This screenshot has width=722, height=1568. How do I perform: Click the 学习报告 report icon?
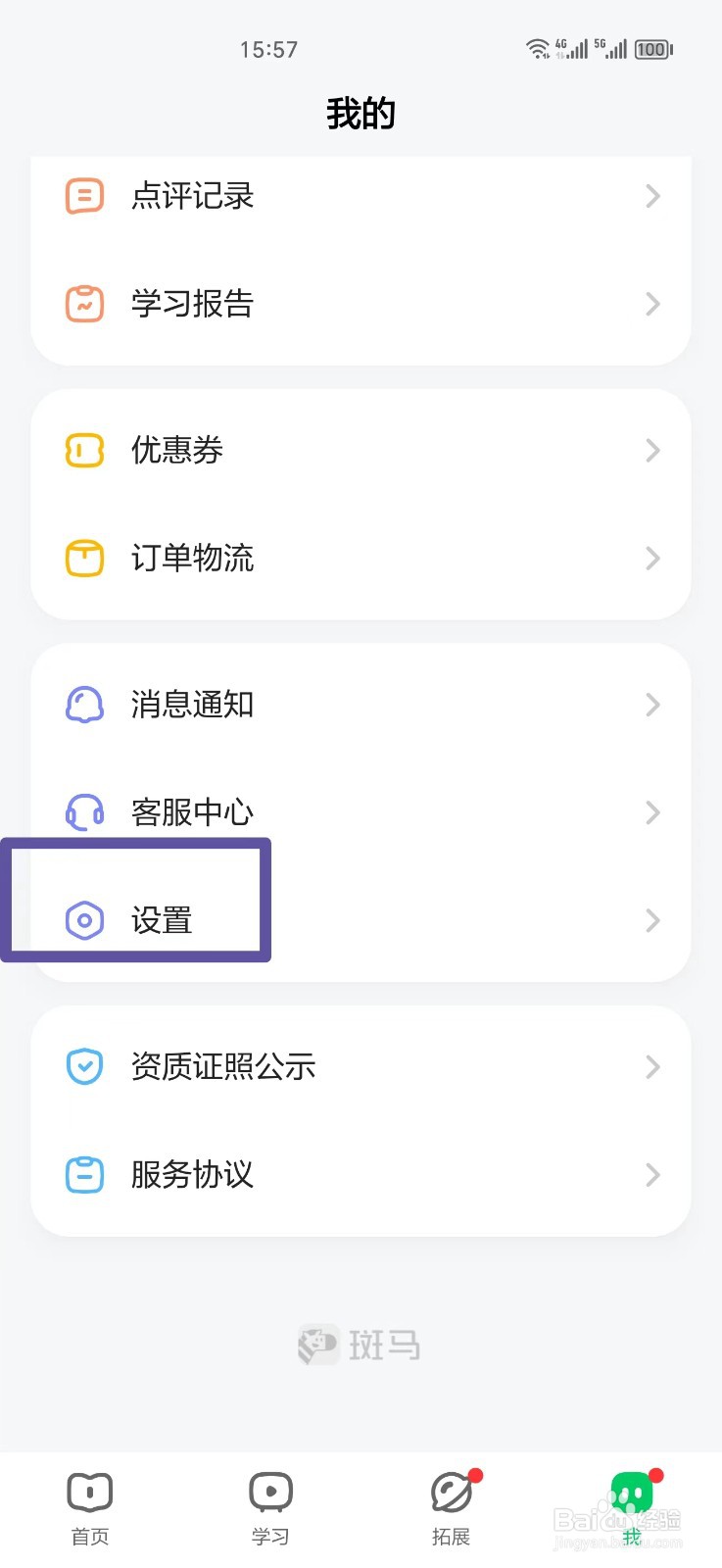[83, 304]
